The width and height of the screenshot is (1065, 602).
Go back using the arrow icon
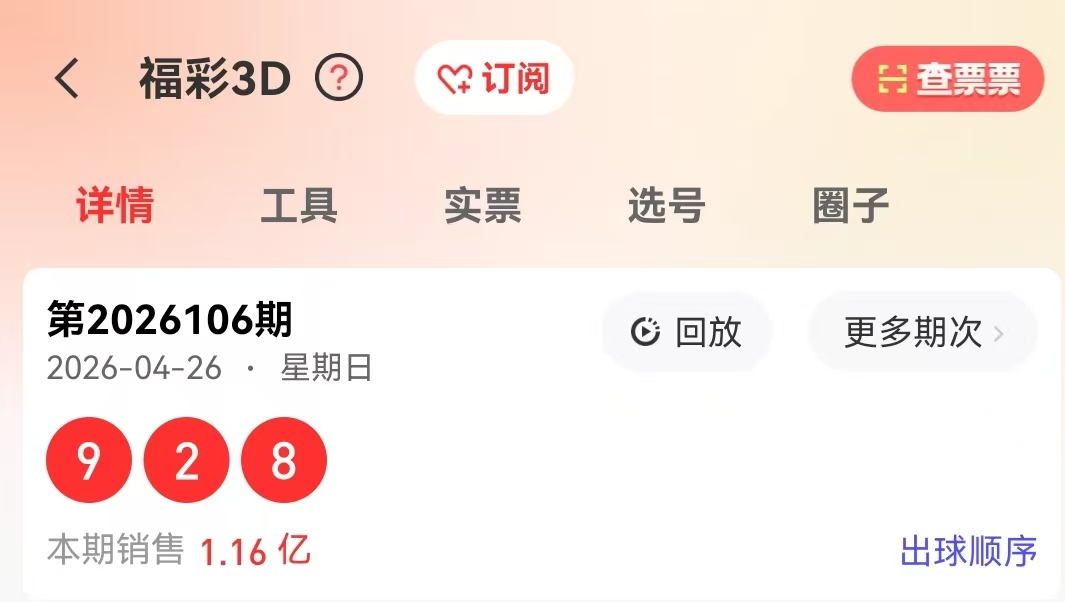pos(67,78)
